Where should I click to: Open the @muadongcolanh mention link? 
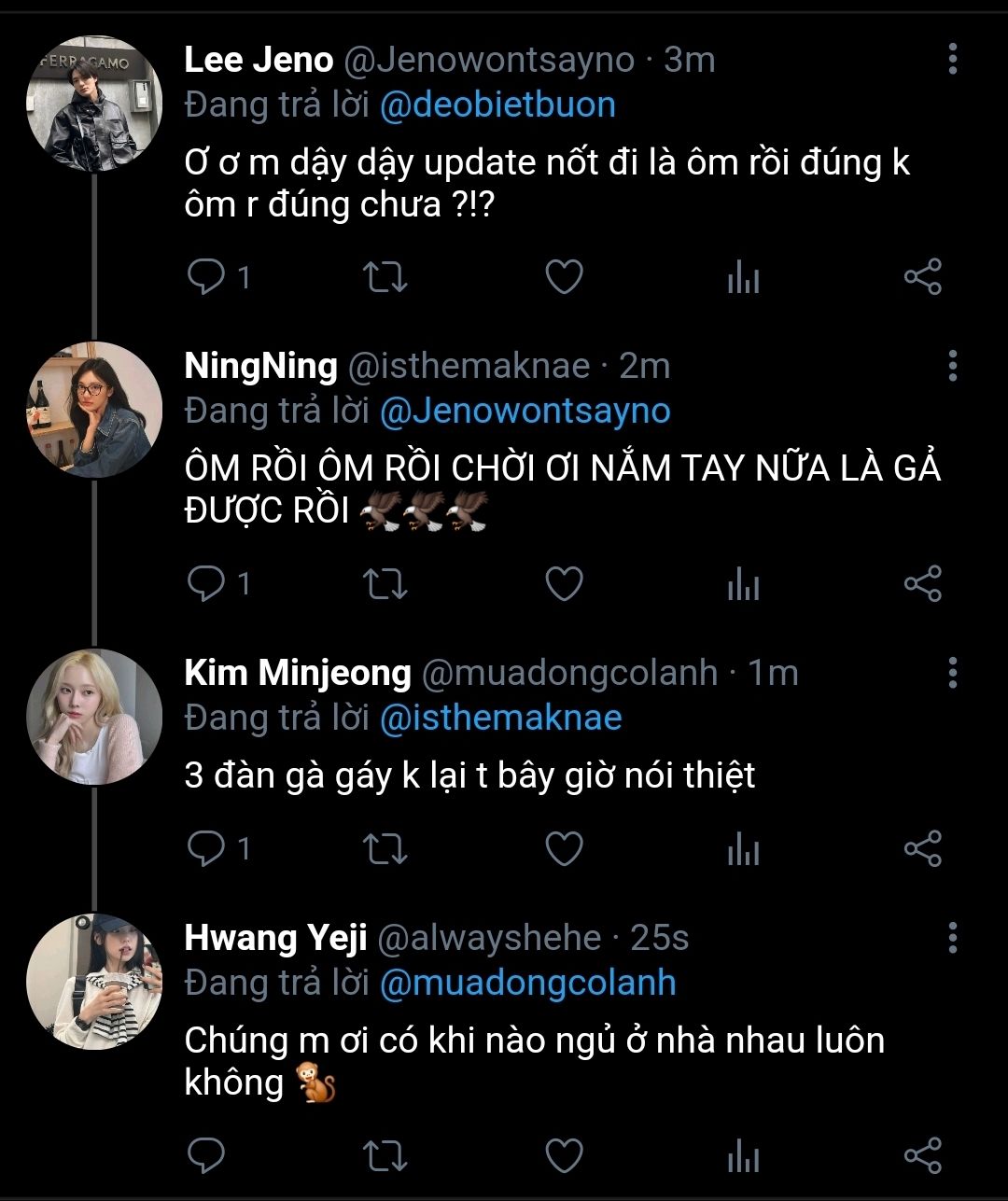tap(527, 983)
